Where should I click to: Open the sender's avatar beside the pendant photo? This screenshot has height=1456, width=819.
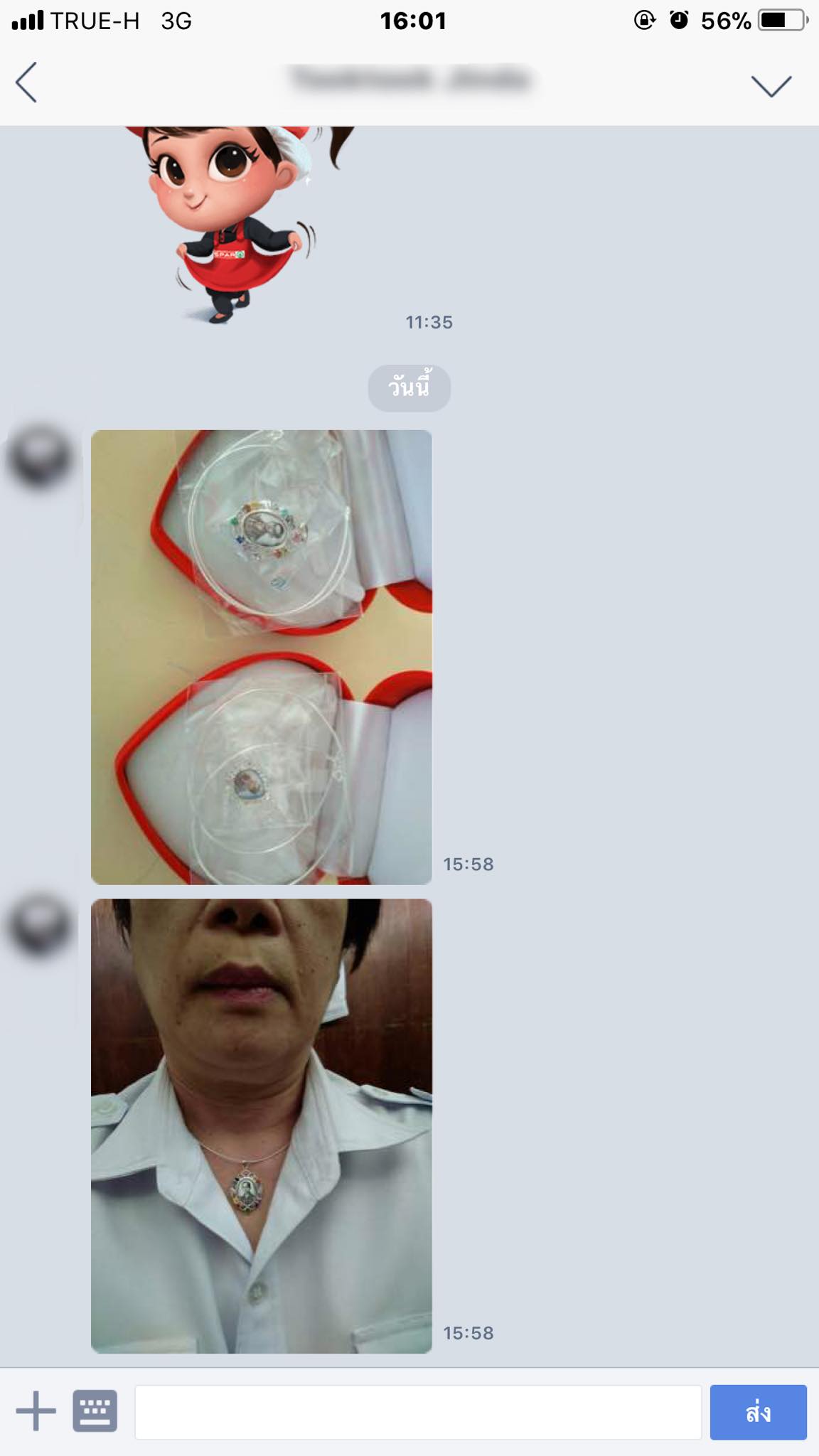tap(40, 926)
